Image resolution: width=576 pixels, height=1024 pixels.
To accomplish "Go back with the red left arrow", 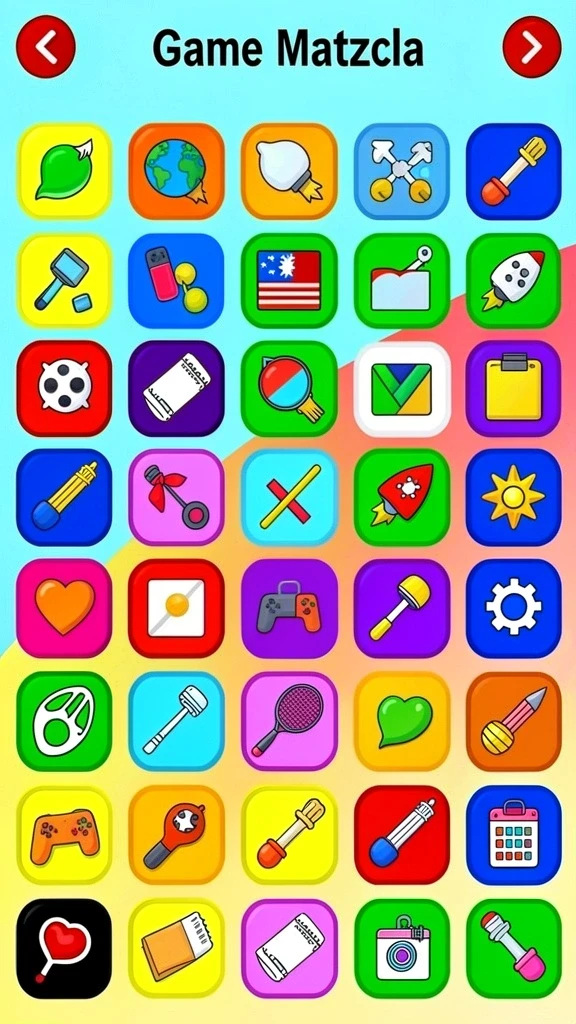I will 46,47.
